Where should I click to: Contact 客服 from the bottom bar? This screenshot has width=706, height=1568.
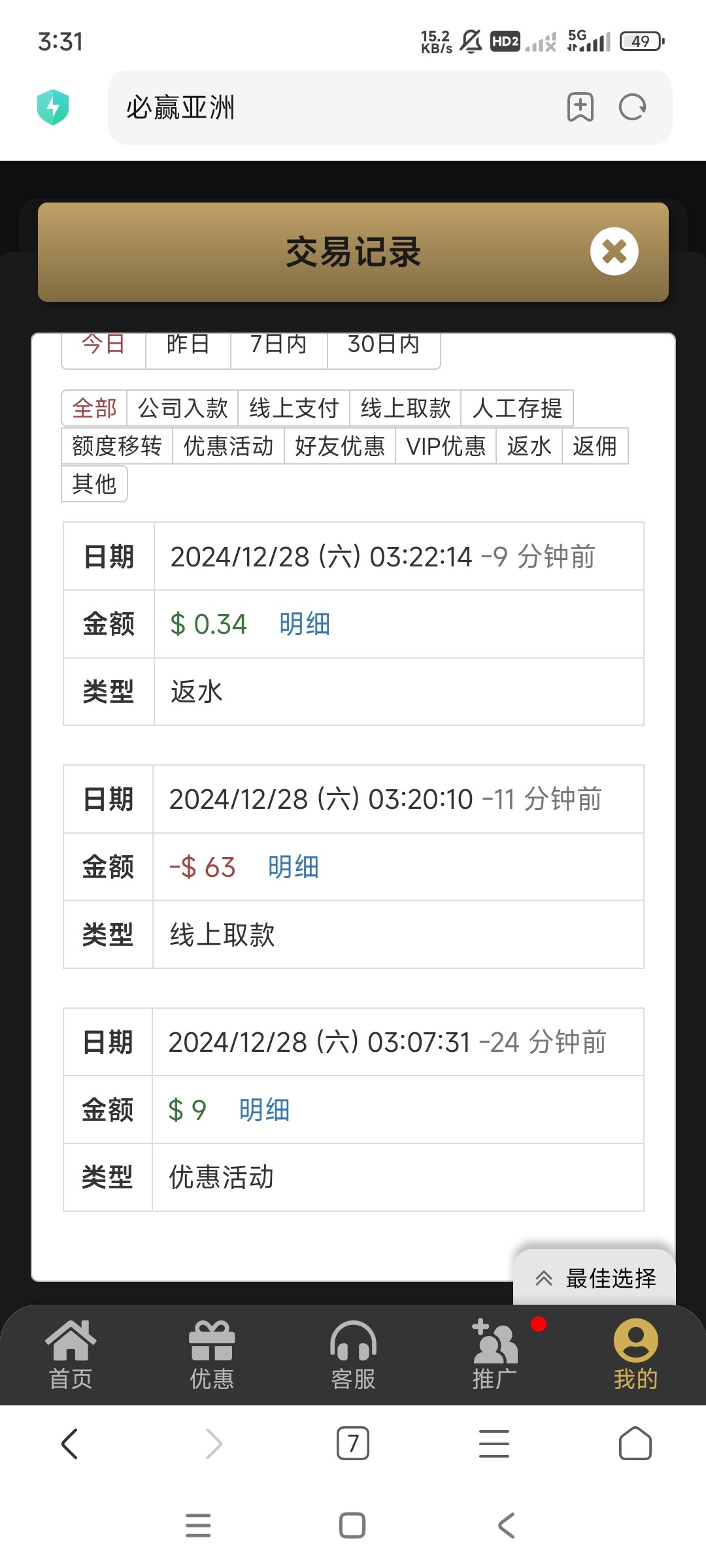click(353, 1356)
